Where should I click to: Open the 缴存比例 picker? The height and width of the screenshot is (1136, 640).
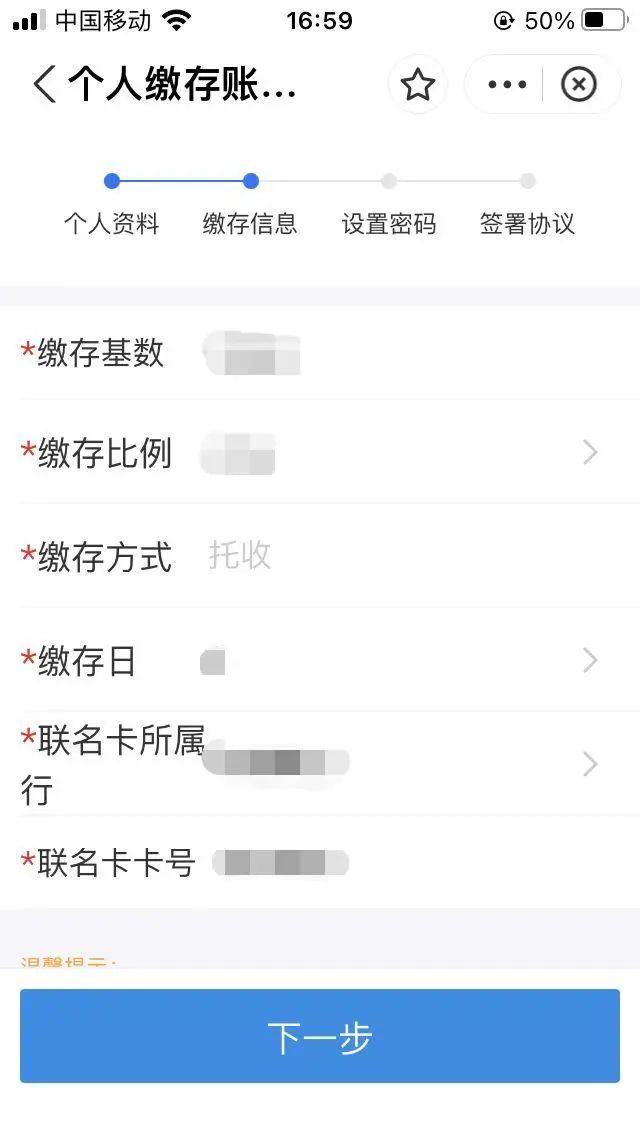point(400,454)
